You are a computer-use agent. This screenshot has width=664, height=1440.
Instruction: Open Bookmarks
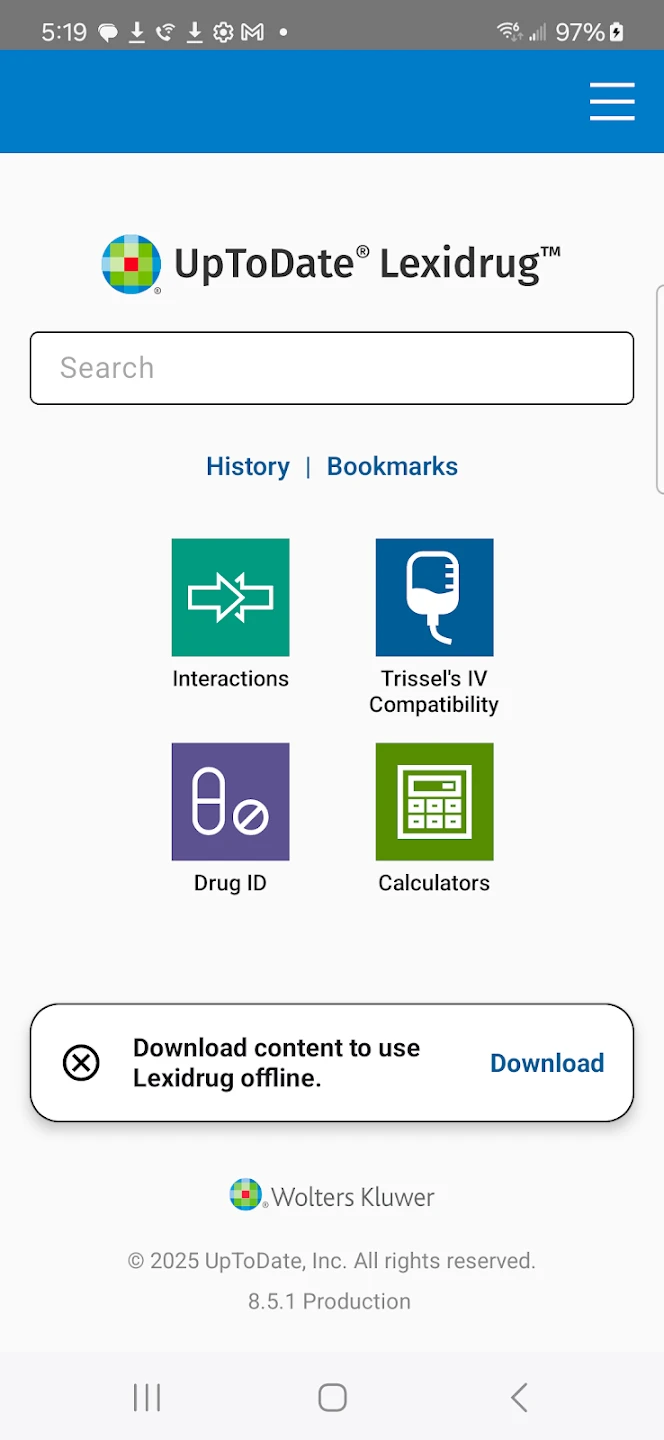pyautogui.click(x=392, y=467)
